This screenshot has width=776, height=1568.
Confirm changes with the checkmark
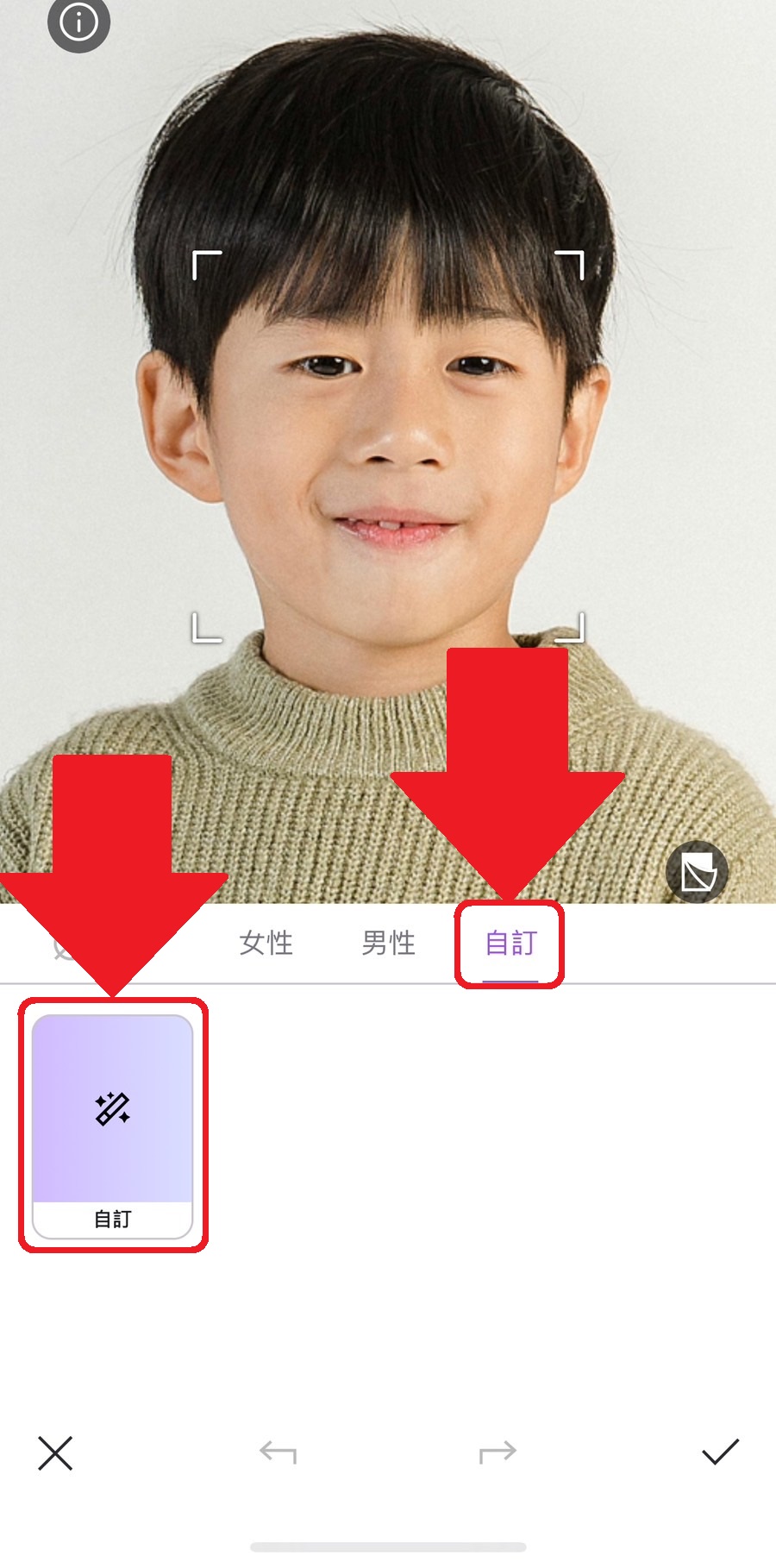720,1453
